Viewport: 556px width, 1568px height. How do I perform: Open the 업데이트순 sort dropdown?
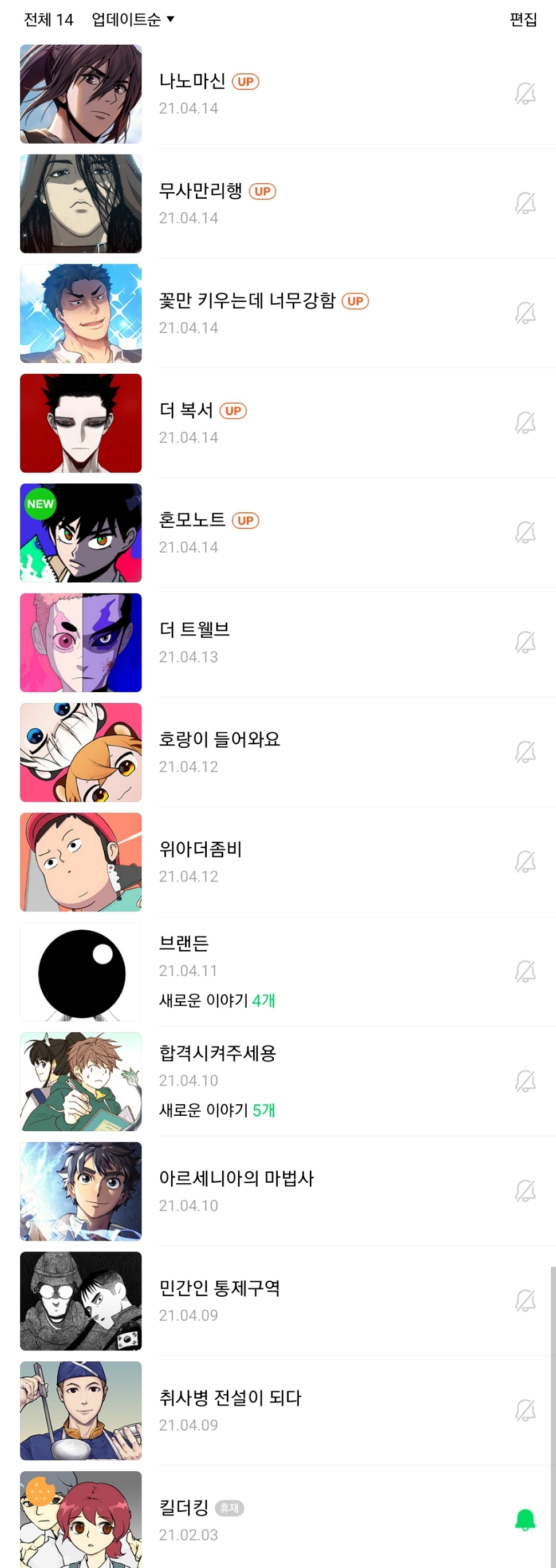[132, 19]
